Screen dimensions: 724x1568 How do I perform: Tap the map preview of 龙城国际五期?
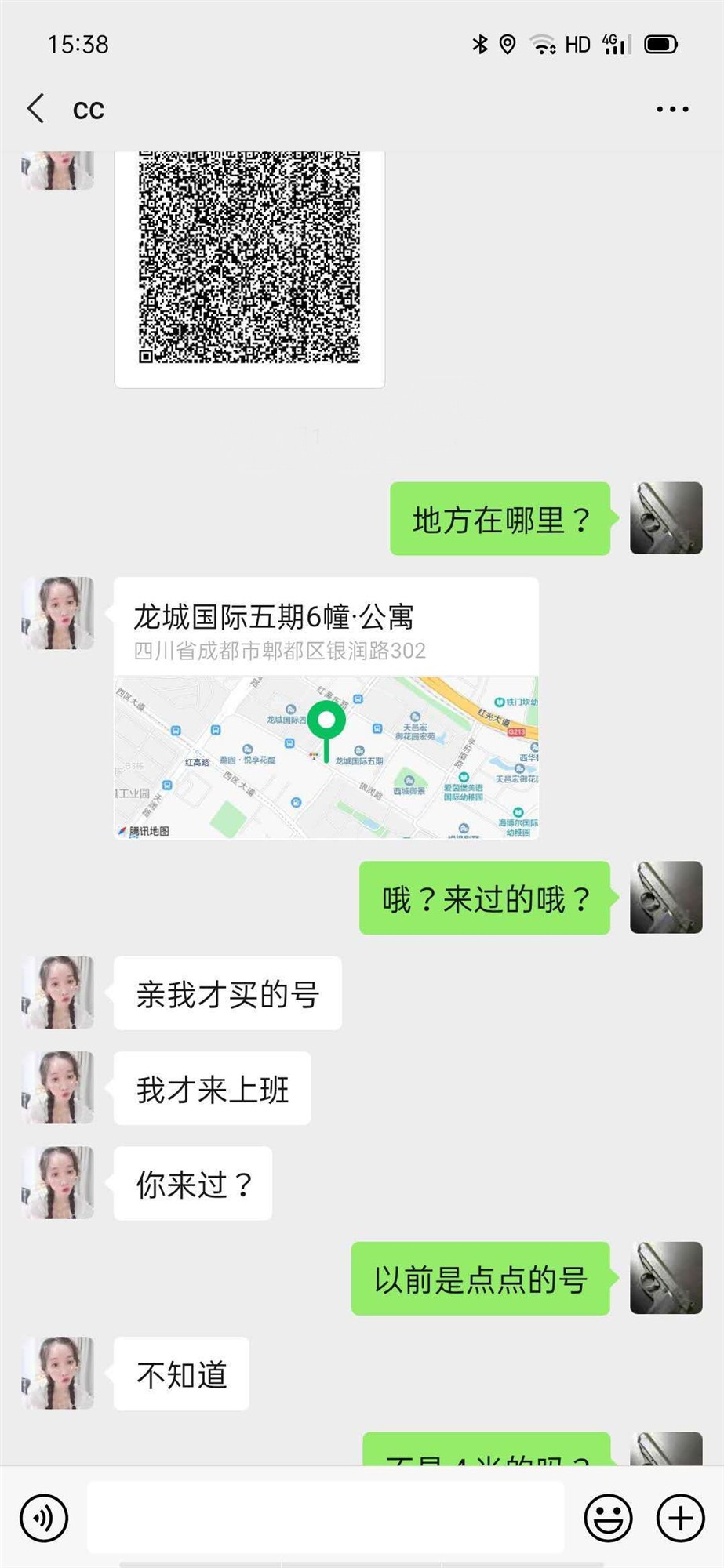tap(329, 753)
